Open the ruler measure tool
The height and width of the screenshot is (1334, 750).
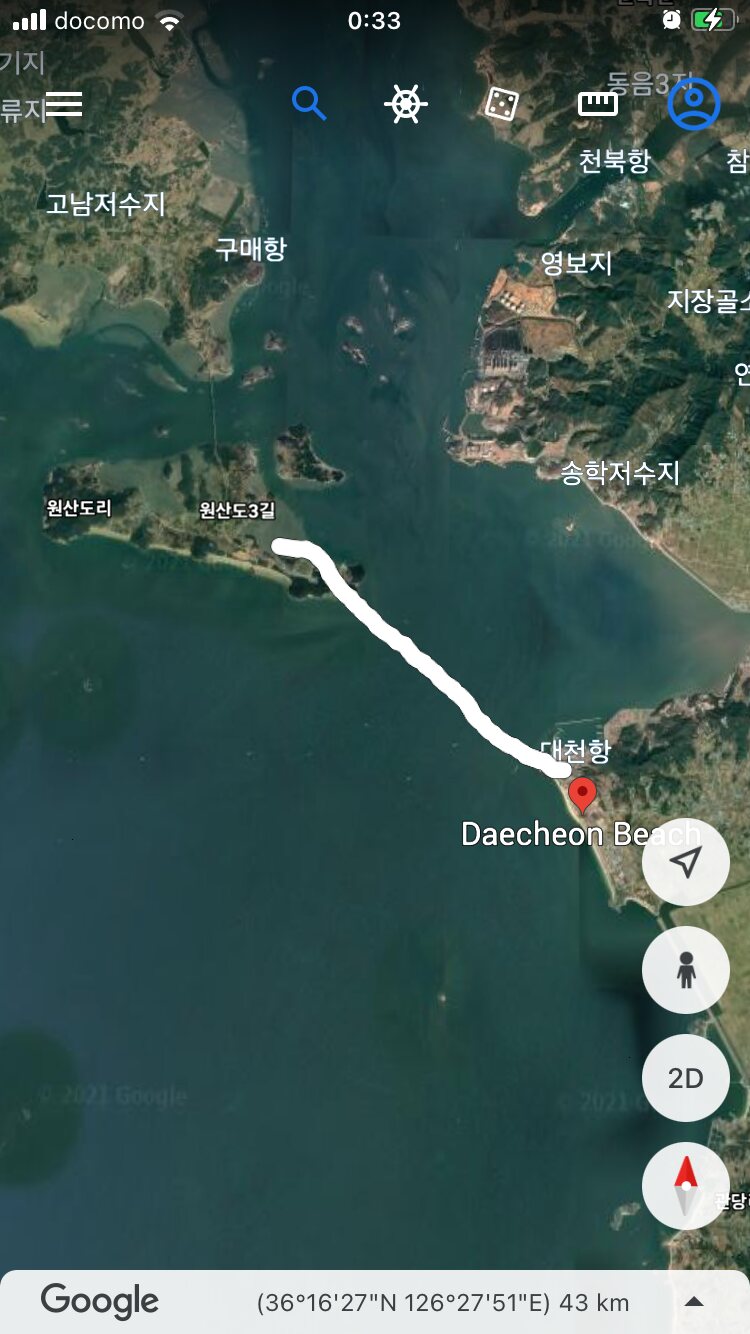598,104
